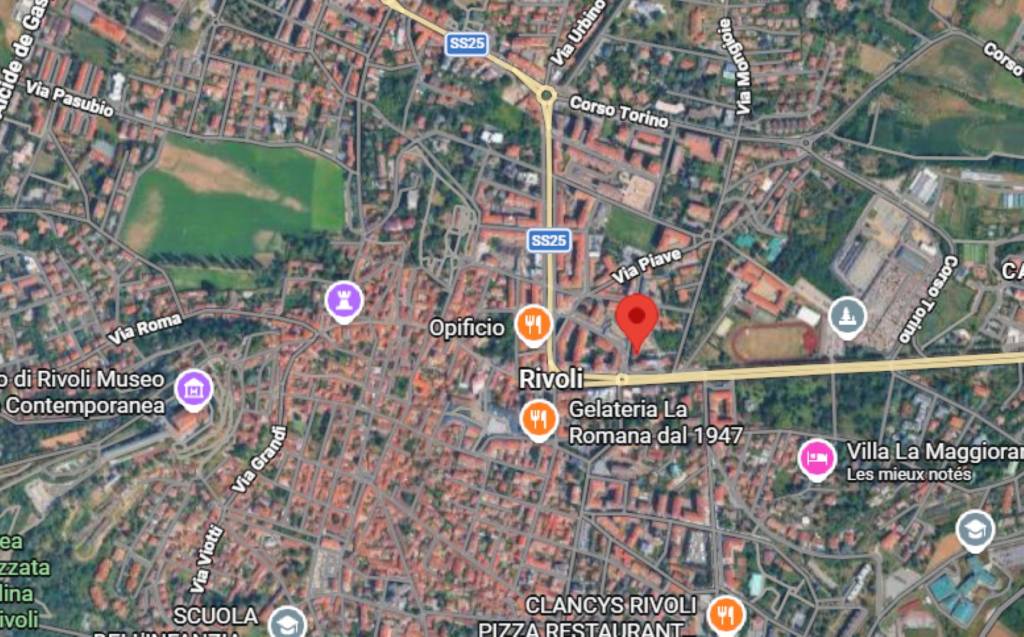
Task: Open the Castello di Rivoli museum marker
Action: 194,389
